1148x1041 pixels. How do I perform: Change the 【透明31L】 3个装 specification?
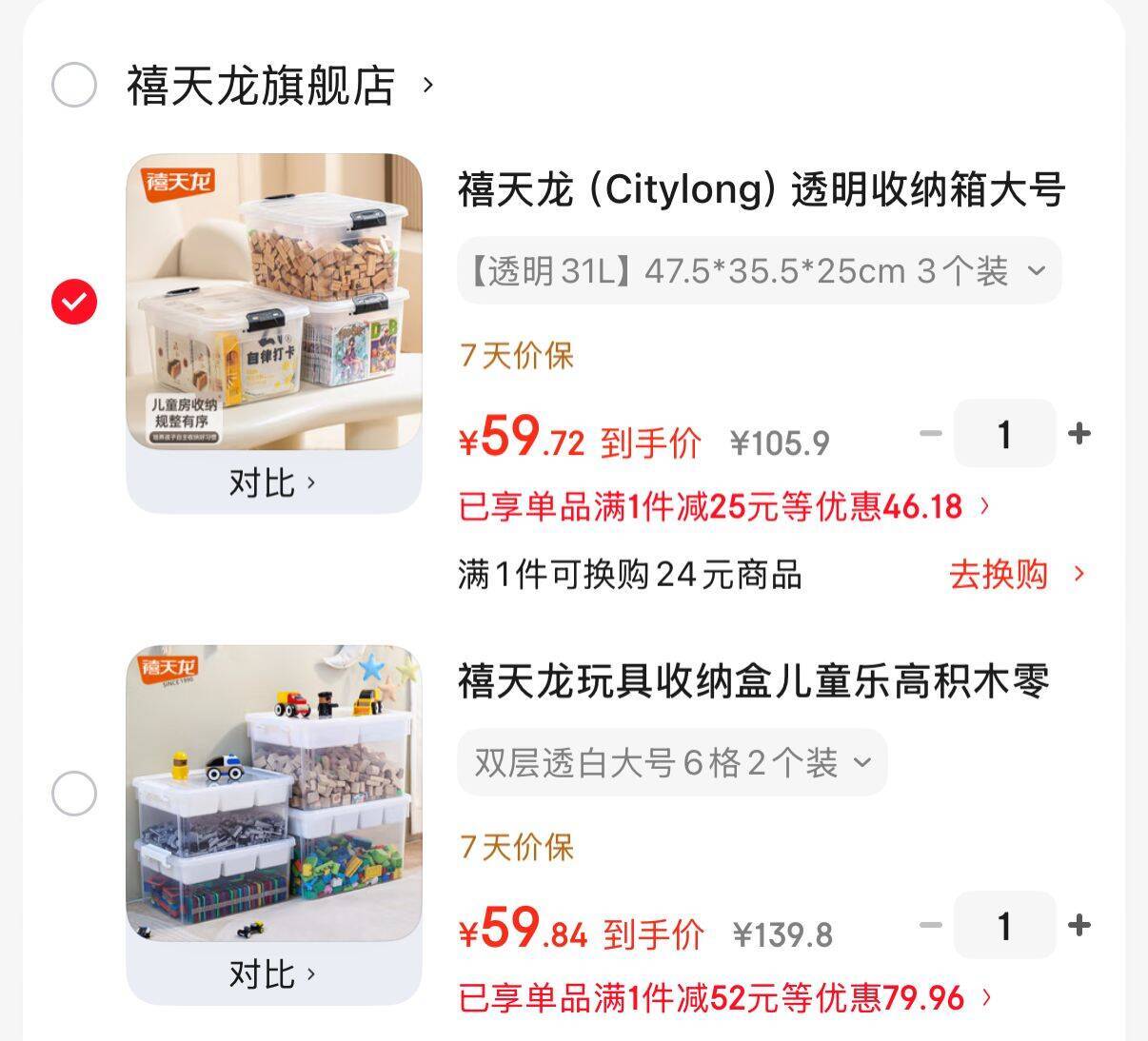tap(759, 272)
